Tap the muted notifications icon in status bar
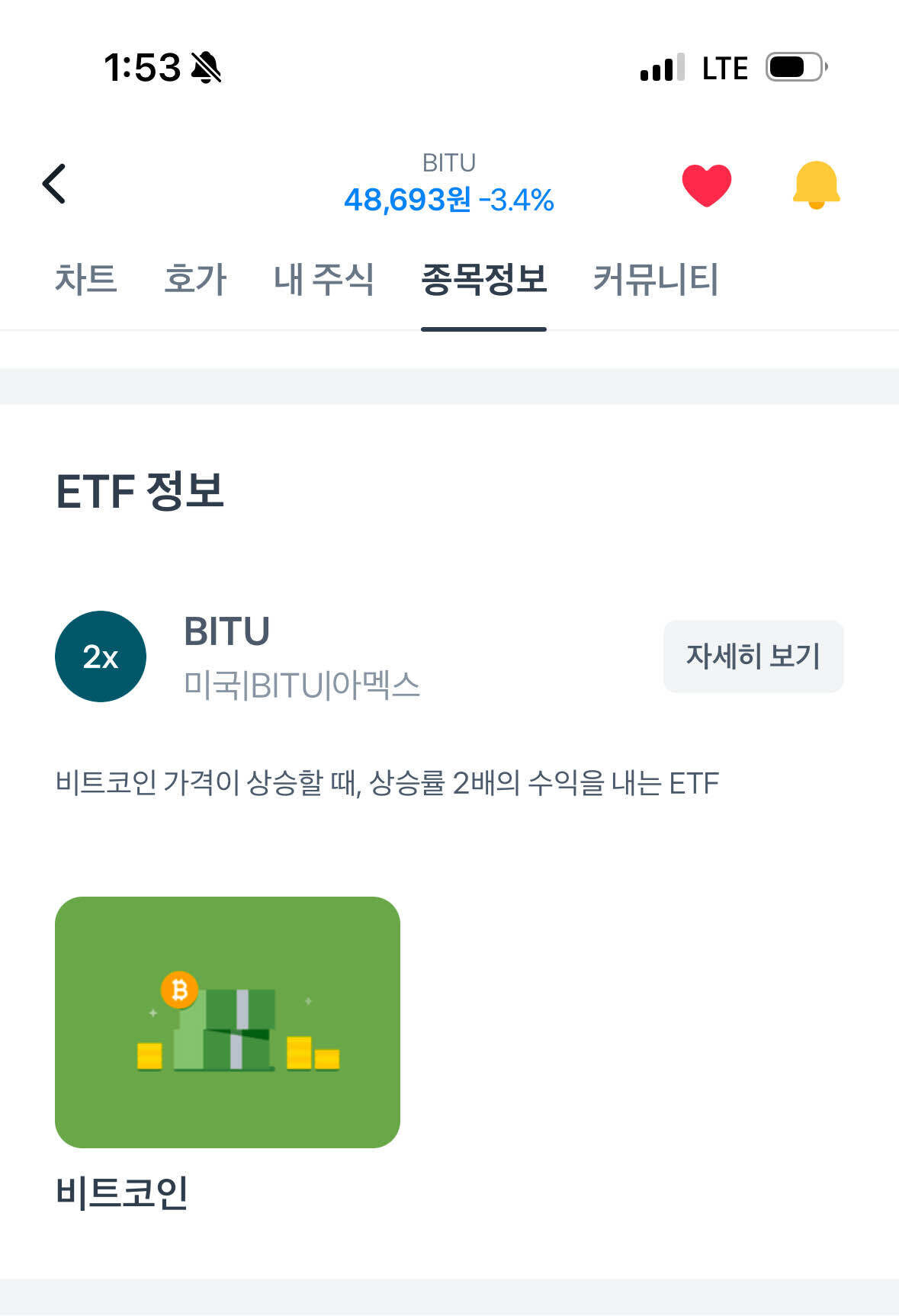899x1316 pixels. pos(206,66)
